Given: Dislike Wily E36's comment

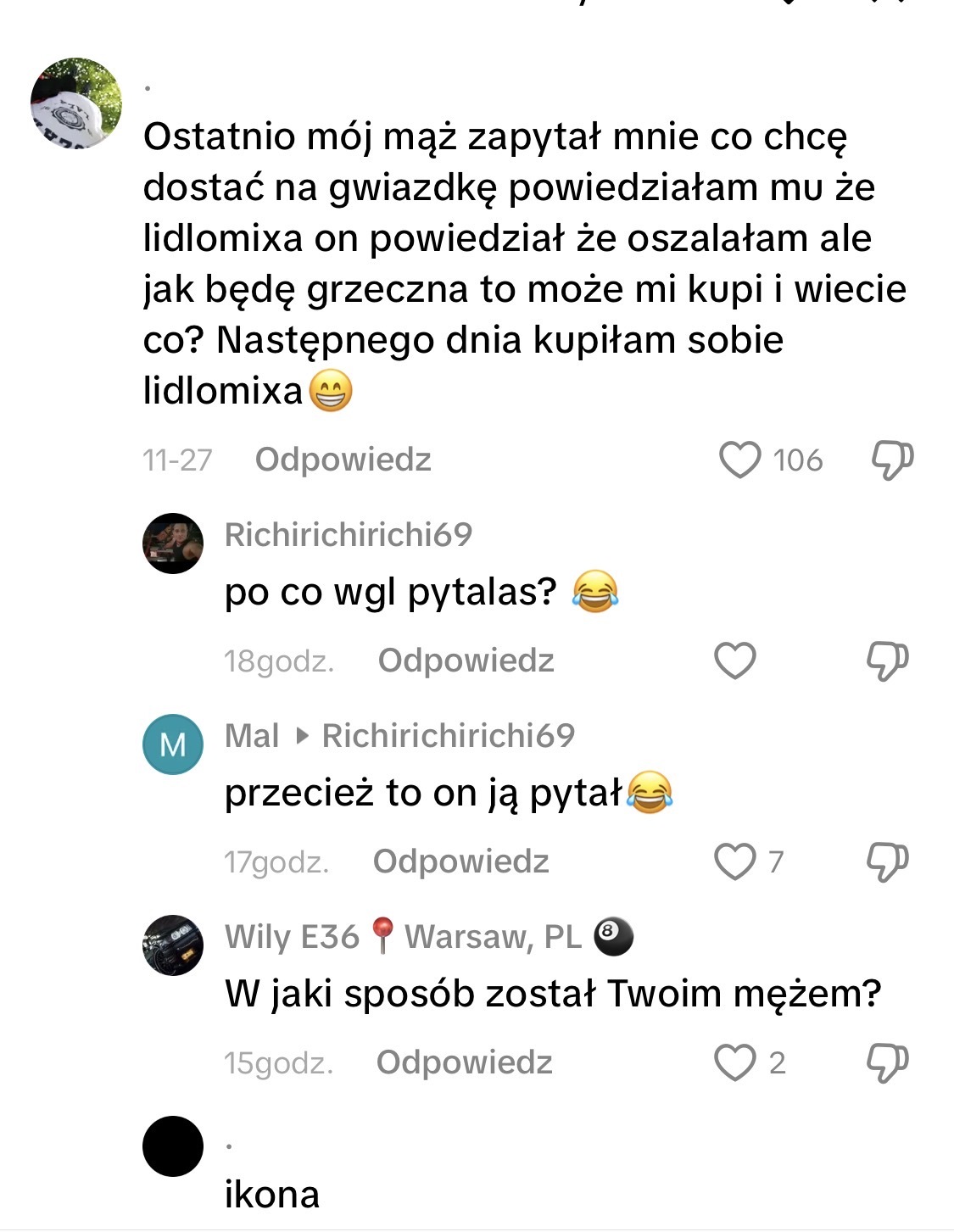Looking at the screenshot, I should click(x=887, y=1062).
